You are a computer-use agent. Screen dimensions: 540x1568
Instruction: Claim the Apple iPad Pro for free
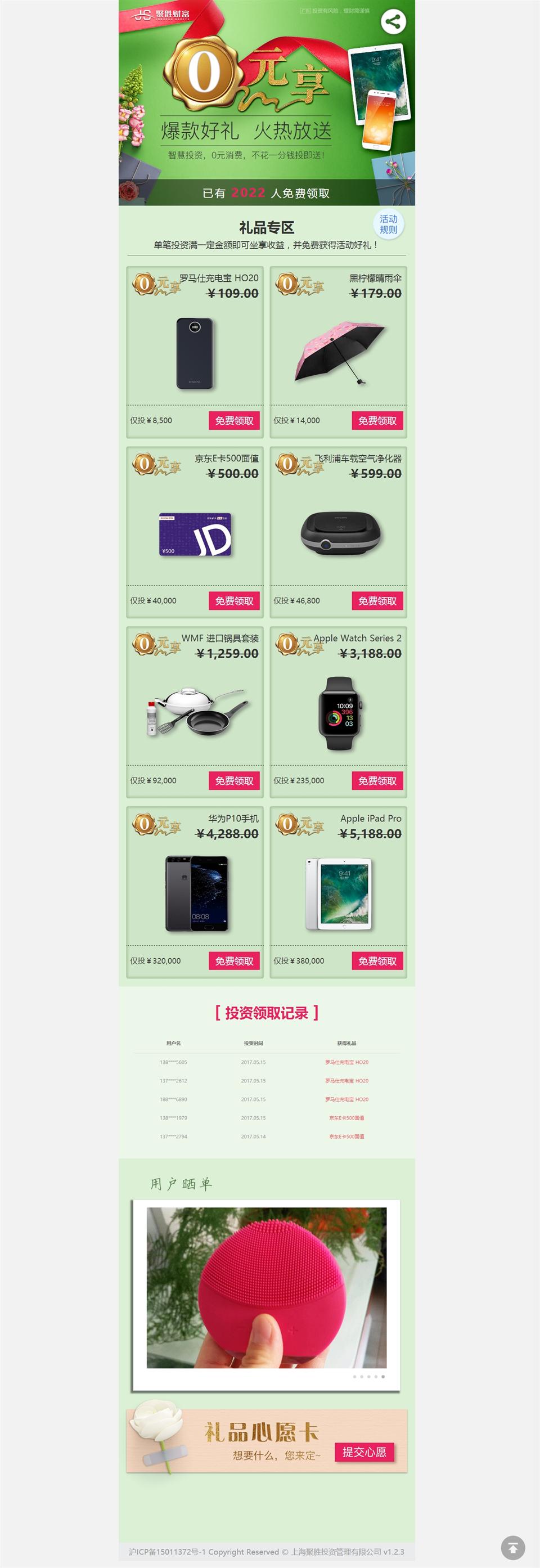point(377,961)
